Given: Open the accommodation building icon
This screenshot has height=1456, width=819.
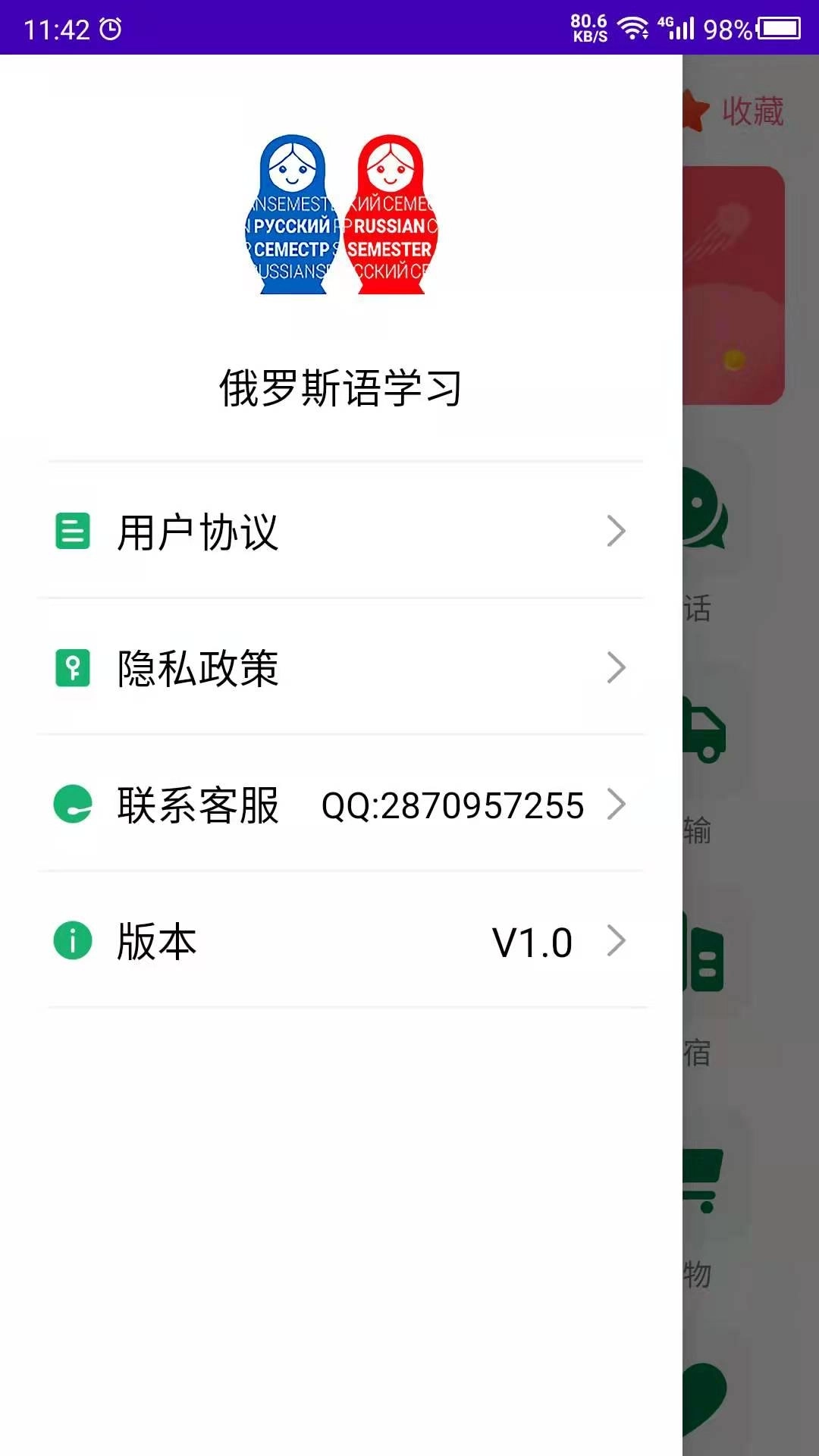Looking at the screenshot, I should pos(706,958).
